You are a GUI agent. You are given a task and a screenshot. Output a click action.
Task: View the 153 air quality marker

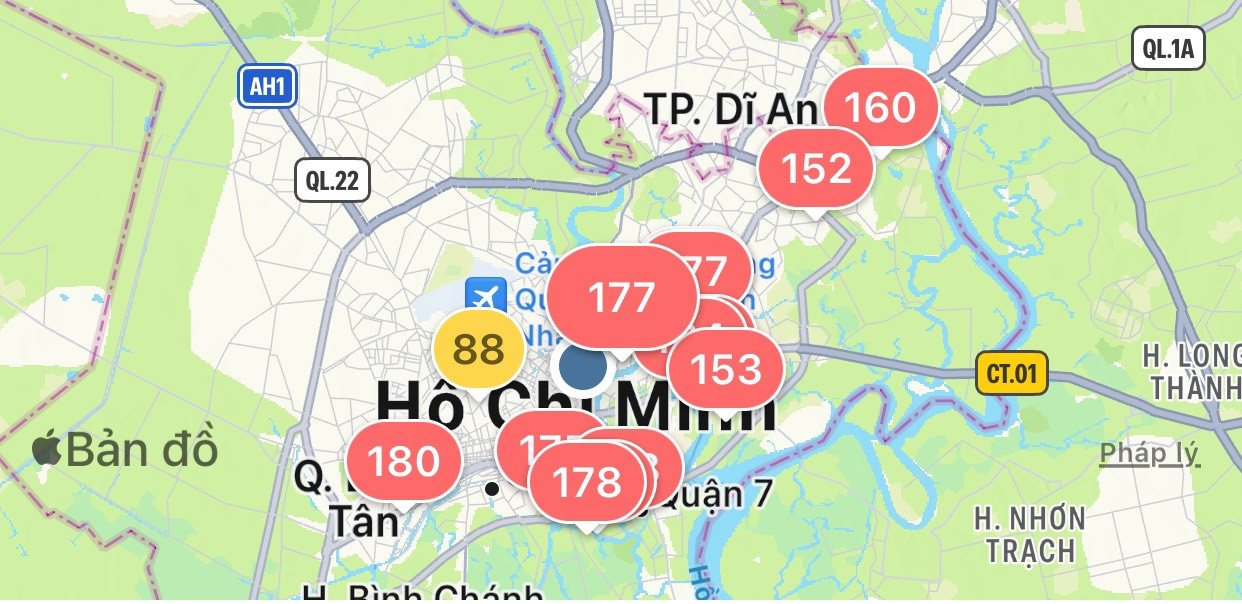click(x=726, y=370)
